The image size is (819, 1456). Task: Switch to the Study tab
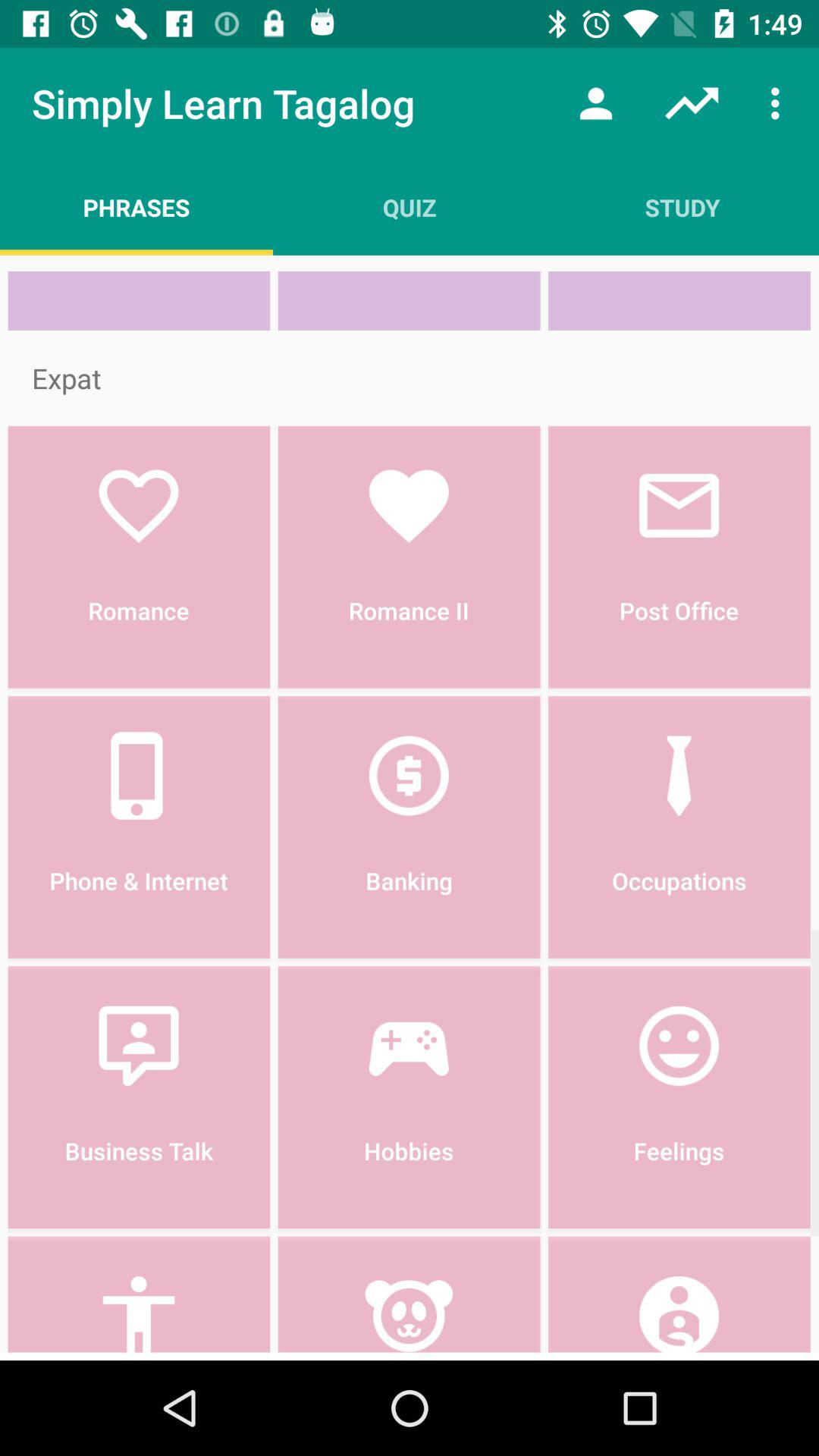(682, 208)
